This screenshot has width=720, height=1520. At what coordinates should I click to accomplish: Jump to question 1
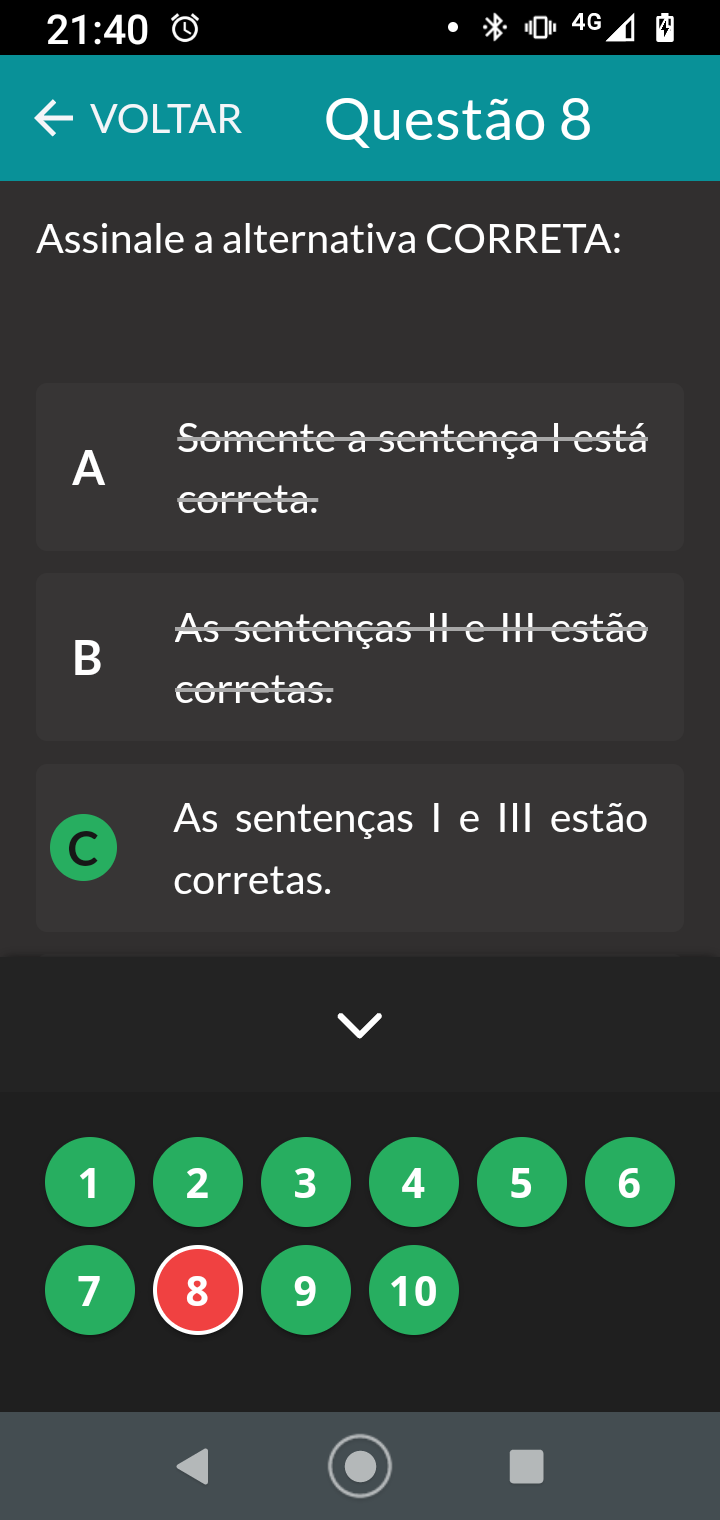(x=90, y=1182)
